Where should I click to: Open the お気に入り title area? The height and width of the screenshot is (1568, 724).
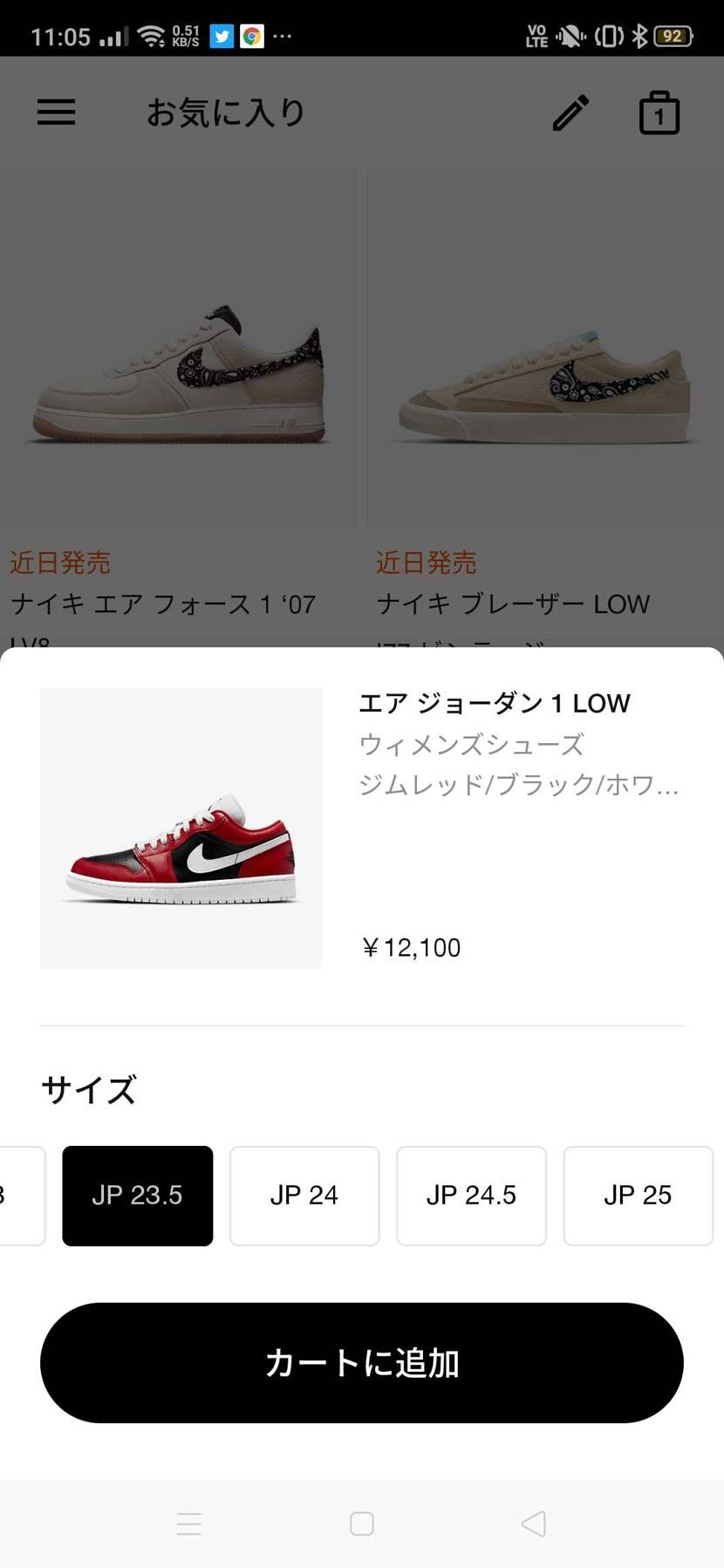226,112
